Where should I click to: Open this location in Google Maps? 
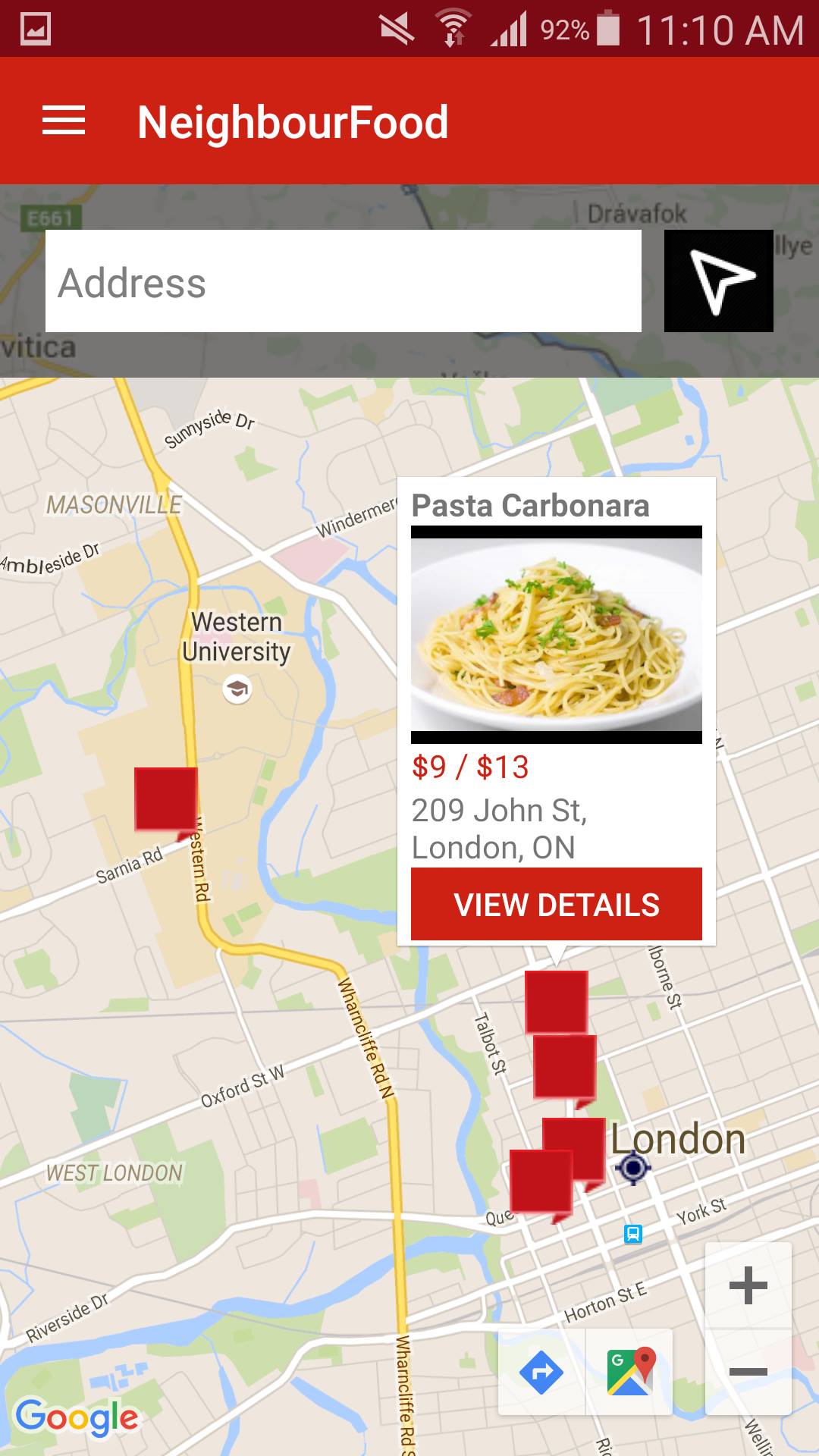(629, 1372)
